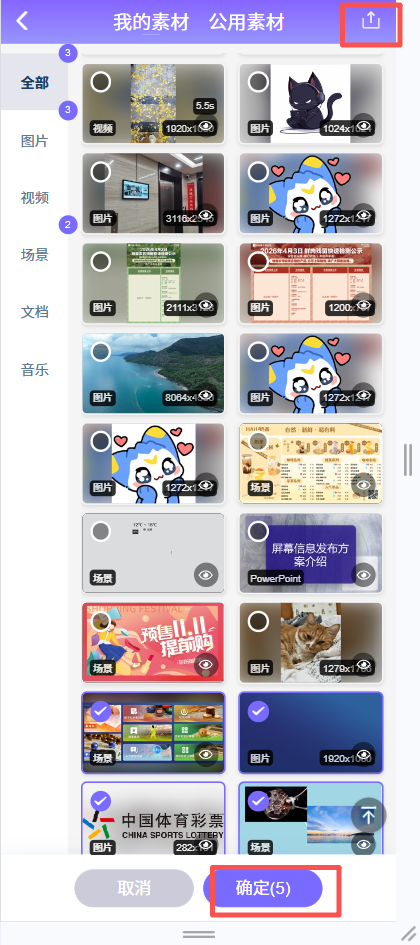Go back with the top-left arrow

coord(22,21)
